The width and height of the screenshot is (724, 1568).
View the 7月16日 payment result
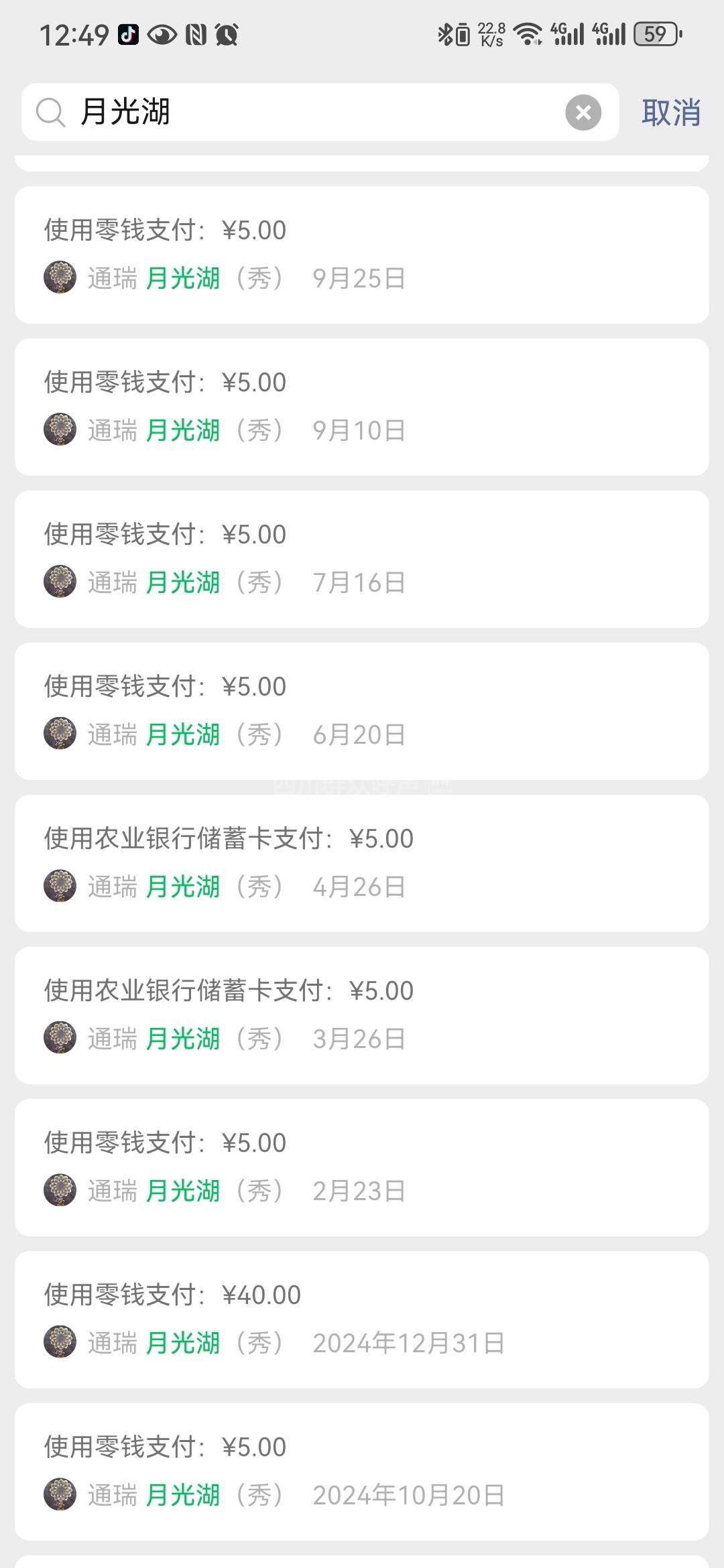(x=362, y=559)
